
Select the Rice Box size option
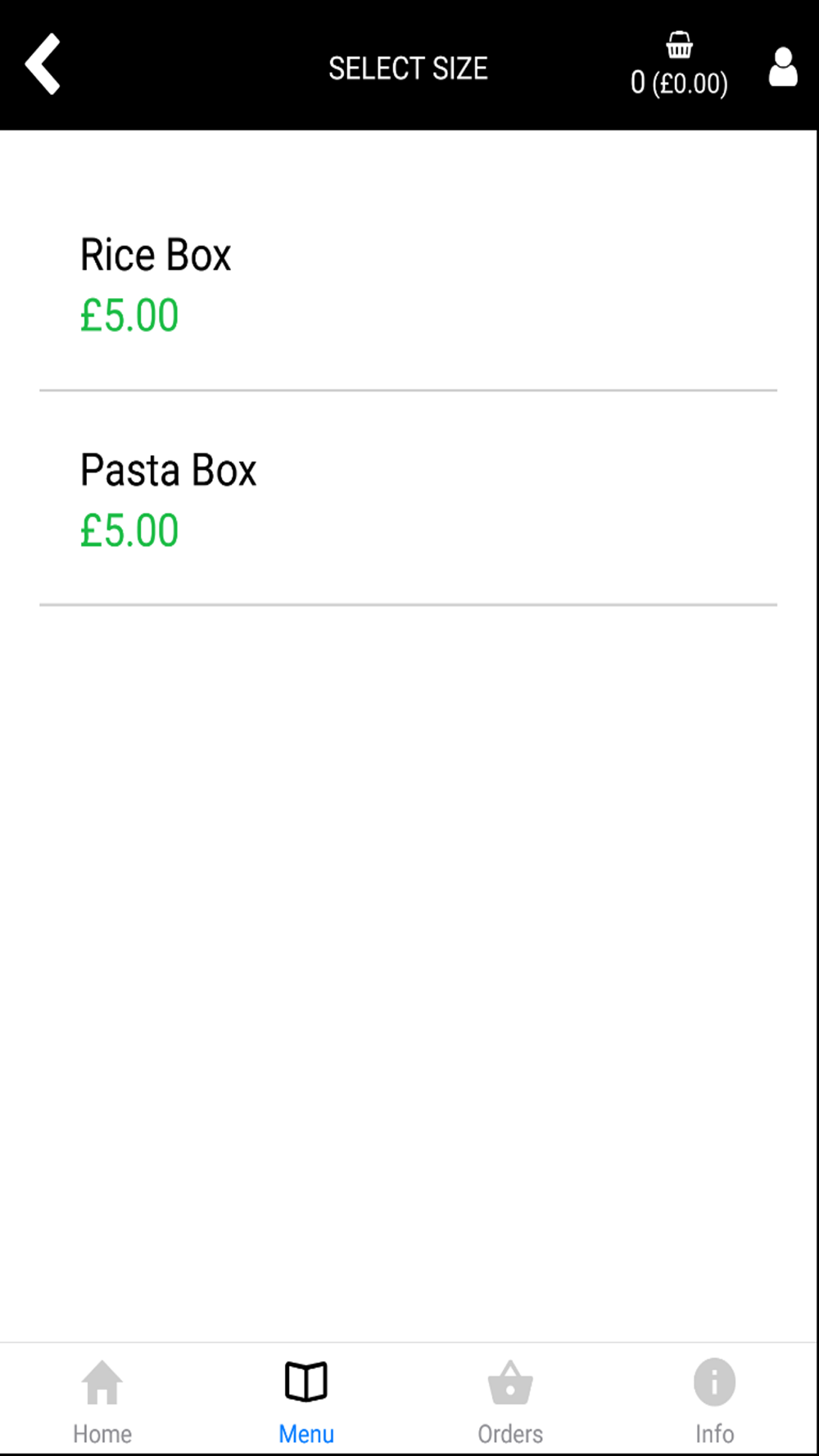tap(408, 284)
